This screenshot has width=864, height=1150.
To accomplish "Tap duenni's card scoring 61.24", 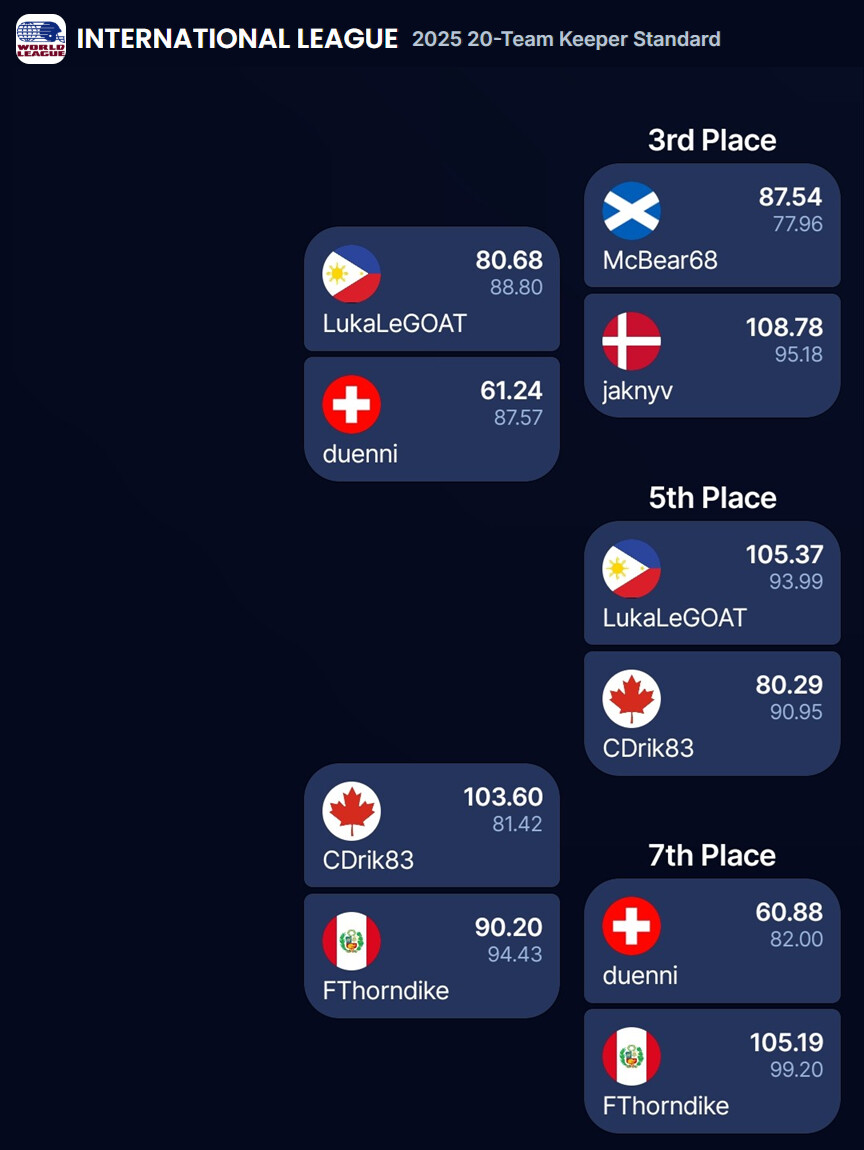I will coord(432,418).
